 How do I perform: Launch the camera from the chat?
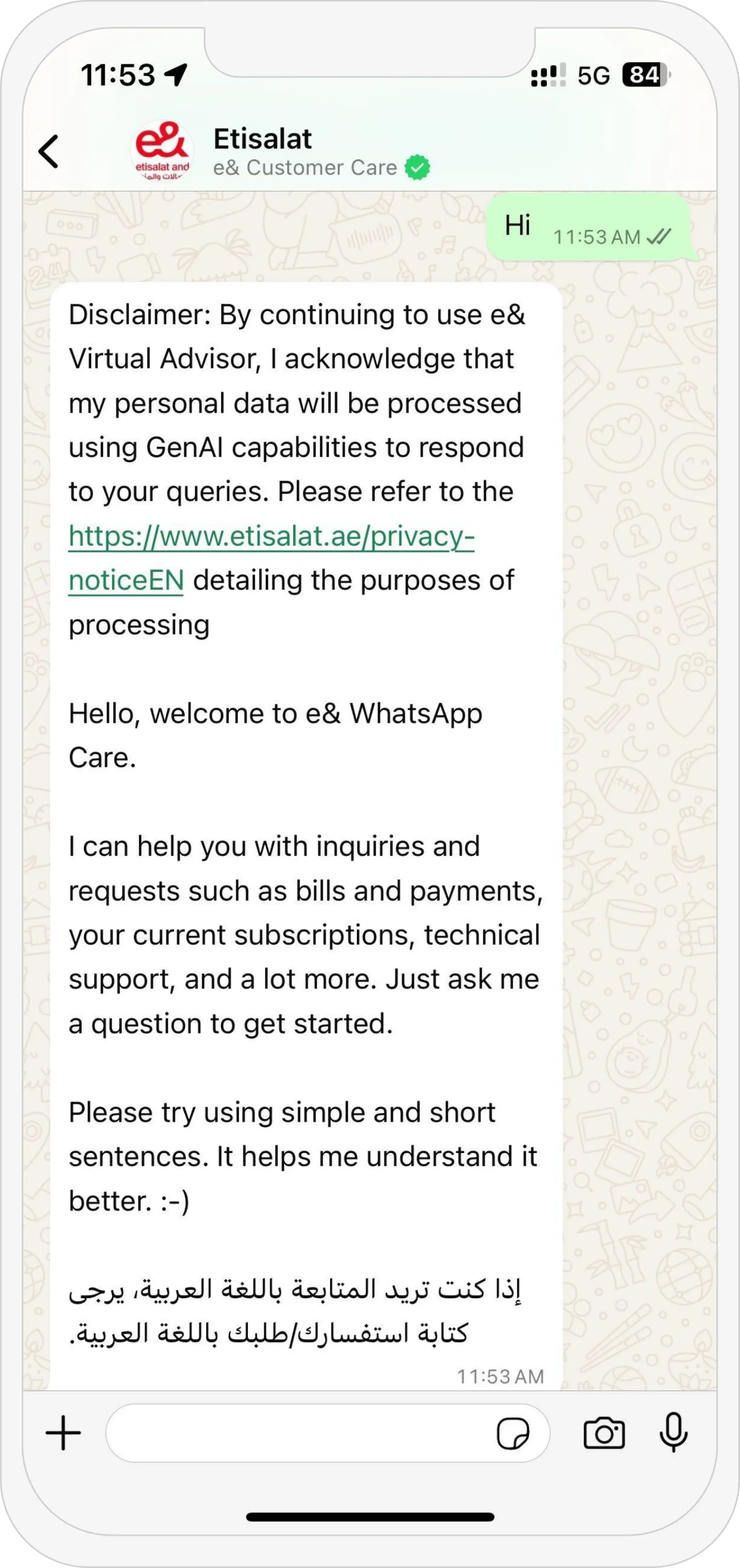pyautogui.click(x=603, y=1433)
